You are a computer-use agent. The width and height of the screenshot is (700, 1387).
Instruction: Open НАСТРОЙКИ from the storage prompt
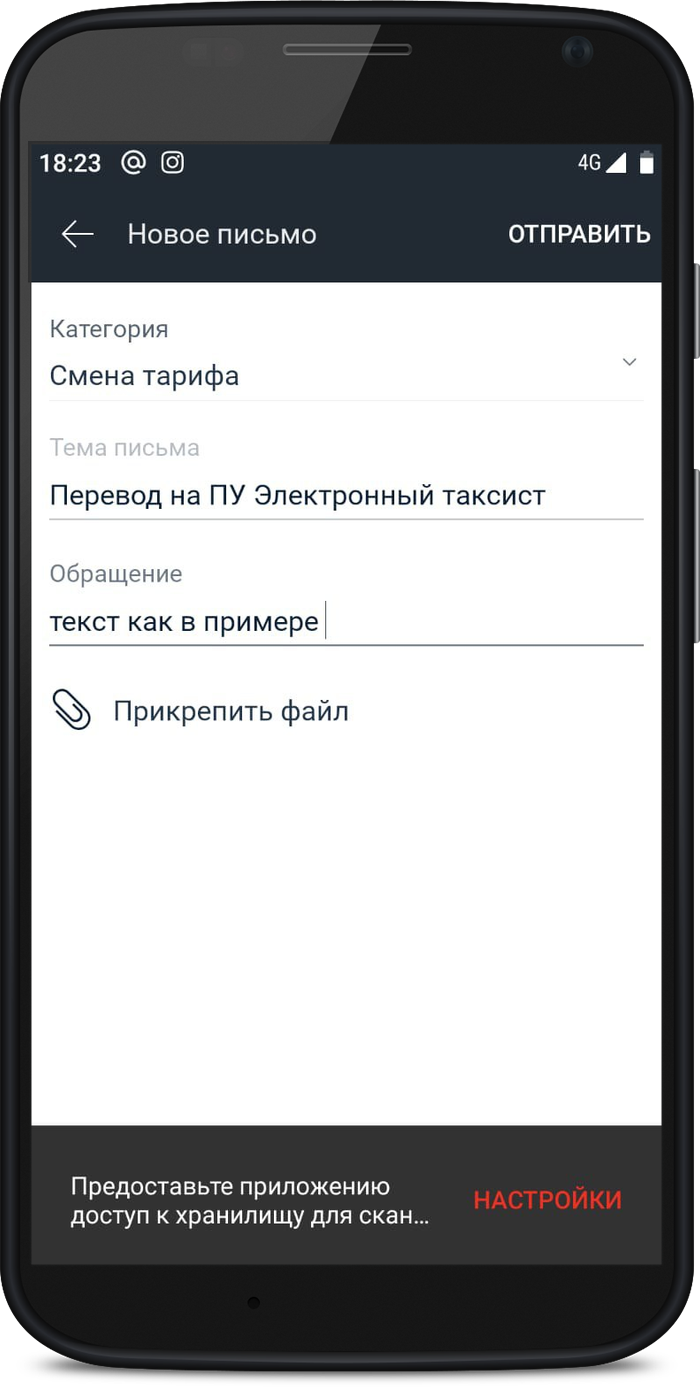tap(547, 1200)
